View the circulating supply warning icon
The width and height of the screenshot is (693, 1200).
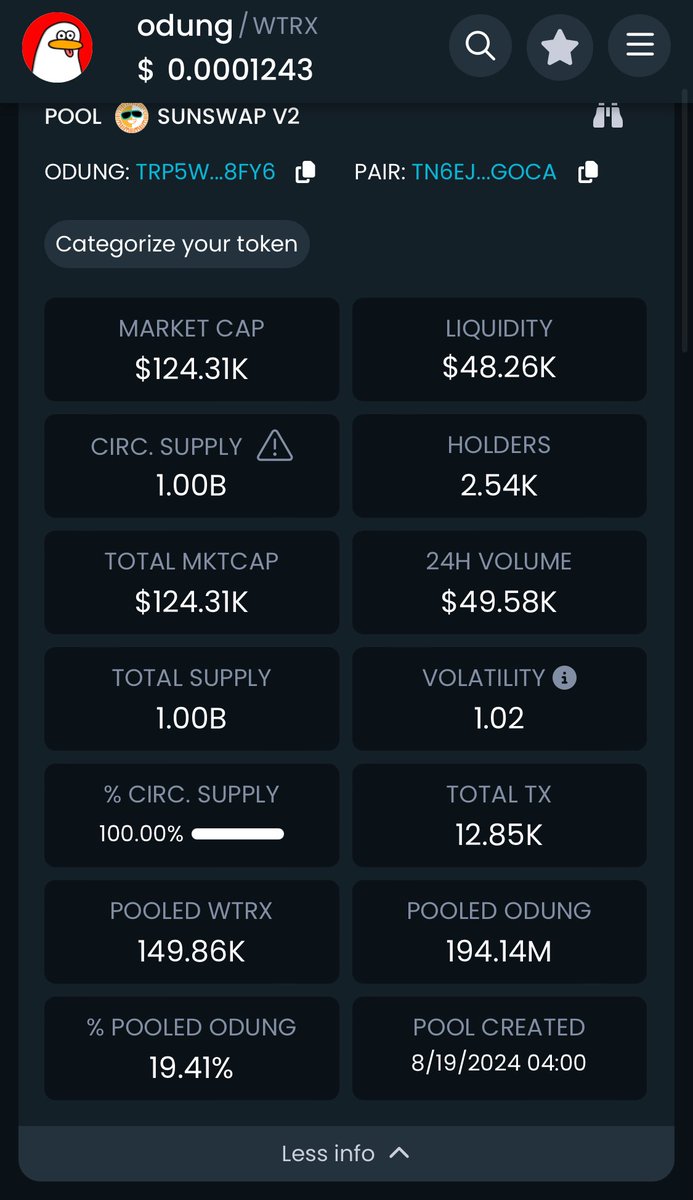(x=275, y=445)
